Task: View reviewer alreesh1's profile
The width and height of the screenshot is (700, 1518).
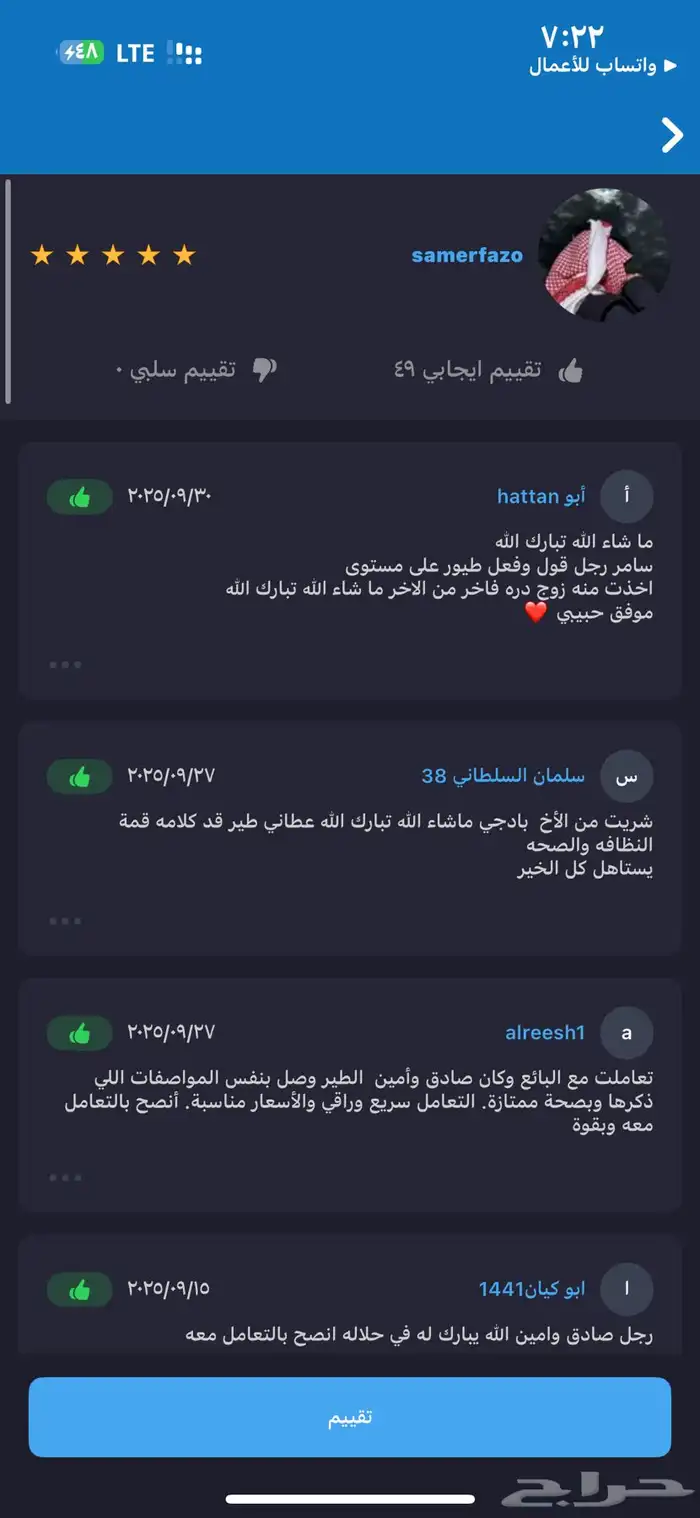Action: pos(545,1033)
